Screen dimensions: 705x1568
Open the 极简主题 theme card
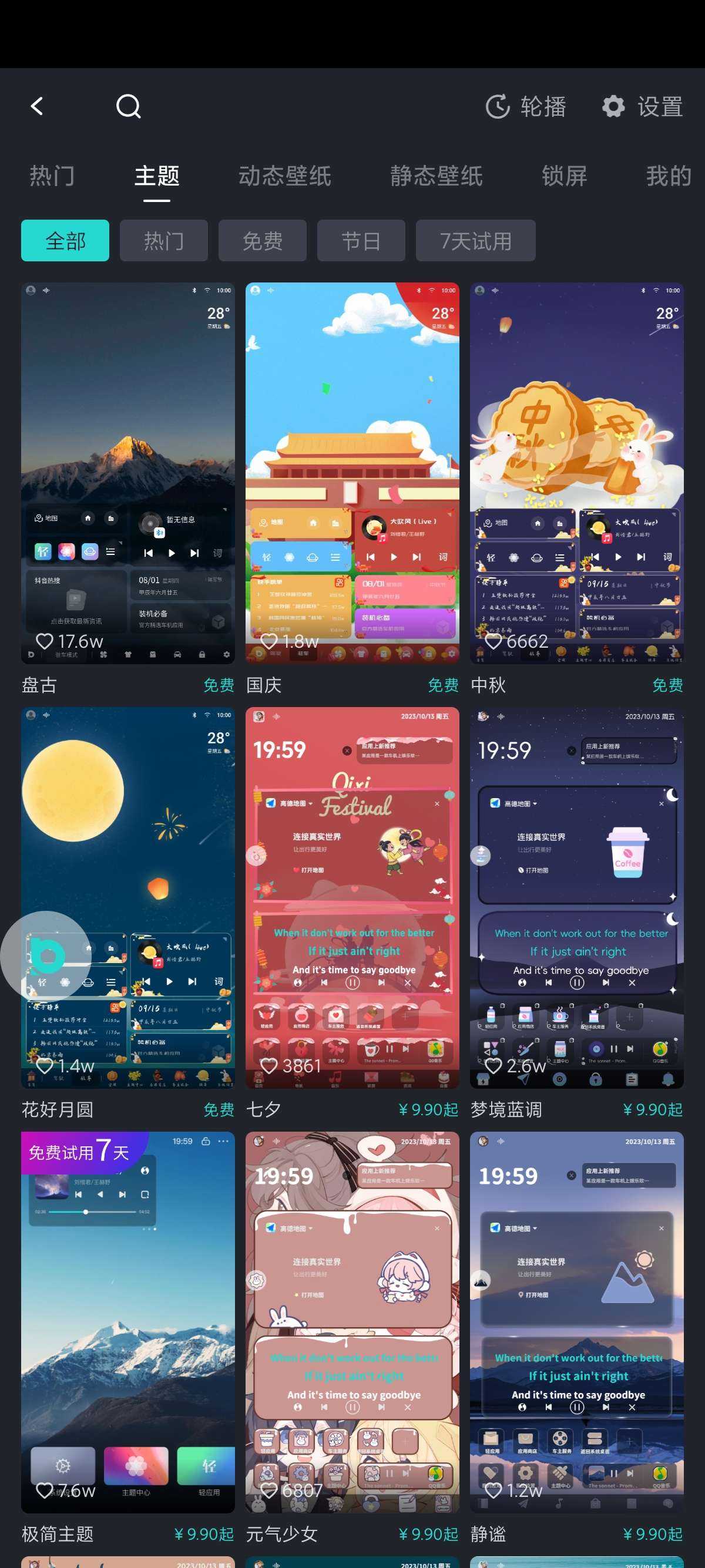click(x=128, y=1322)
